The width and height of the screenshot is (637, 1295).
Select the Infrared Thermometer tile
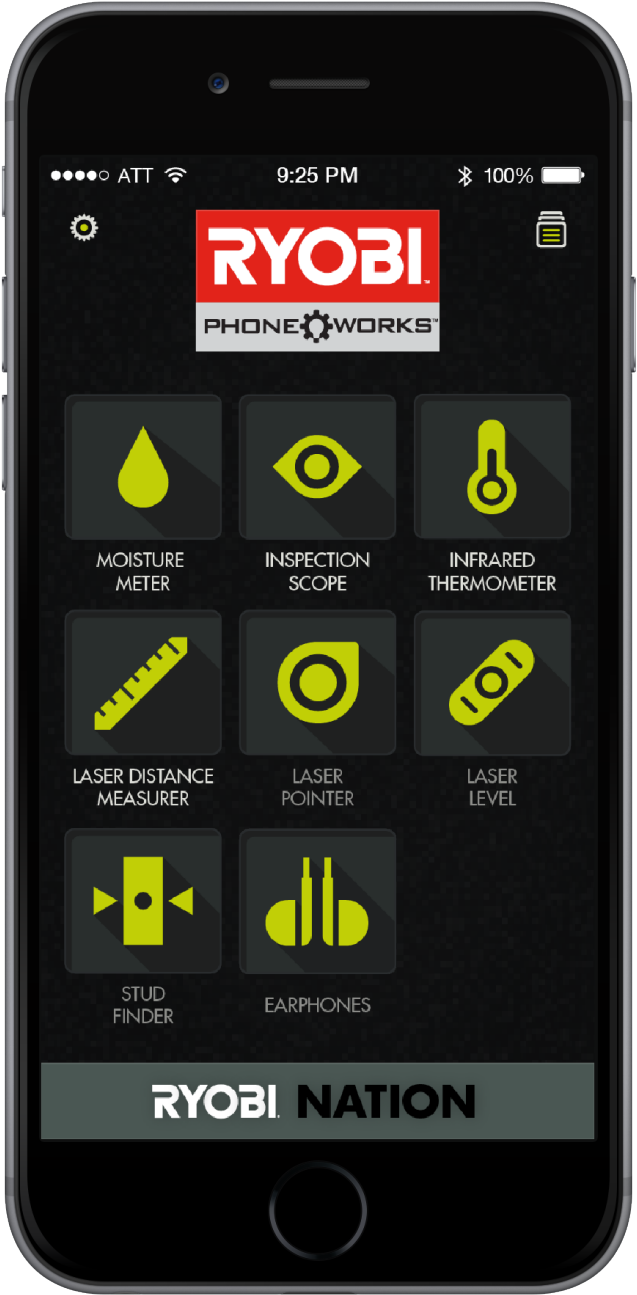492,467
